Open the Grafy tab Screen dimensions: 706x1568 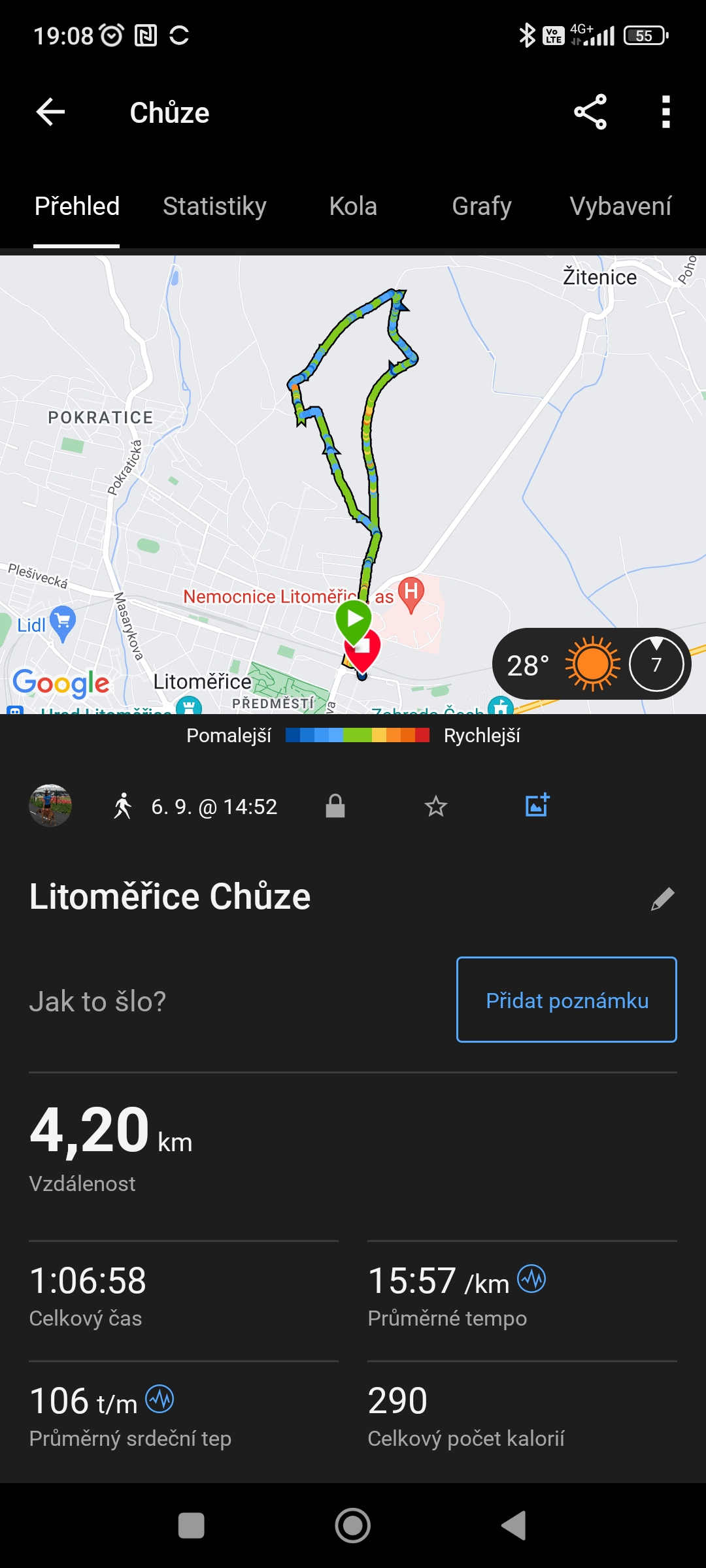point(482,206)
